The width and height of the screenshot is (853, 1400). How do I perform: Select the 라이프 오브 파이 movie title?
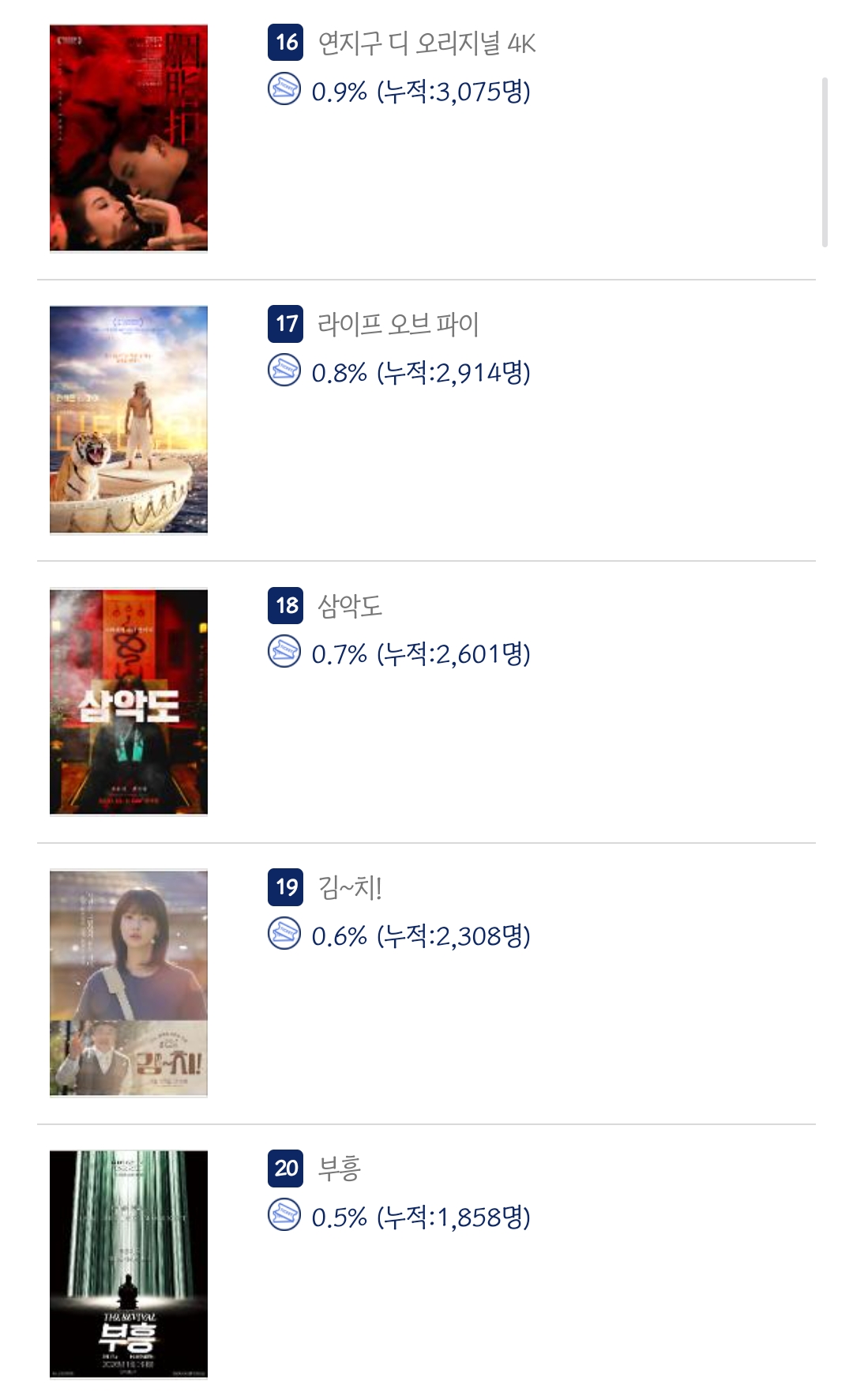coord(397,324)
